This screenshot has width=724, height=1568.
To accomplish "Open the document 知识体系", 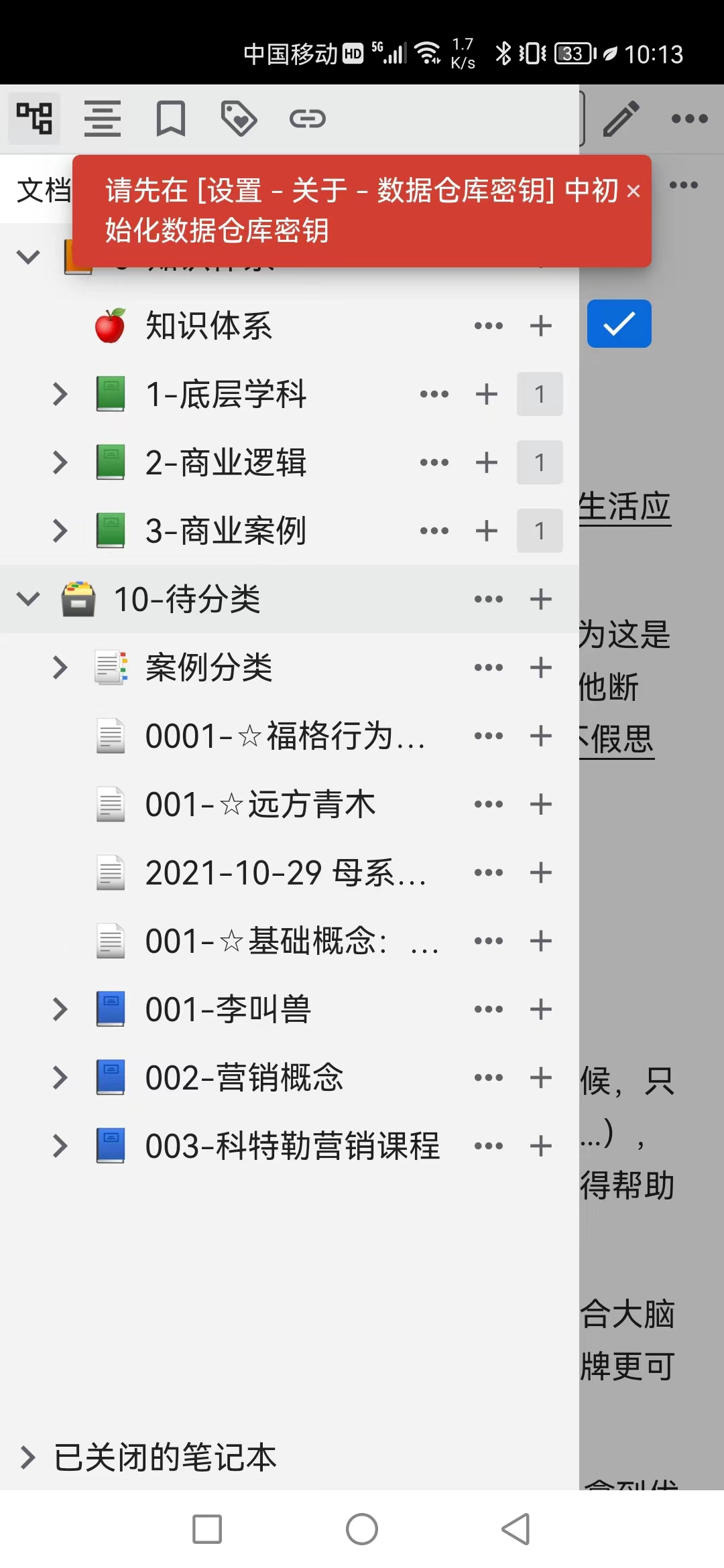I will coord(209,326).
